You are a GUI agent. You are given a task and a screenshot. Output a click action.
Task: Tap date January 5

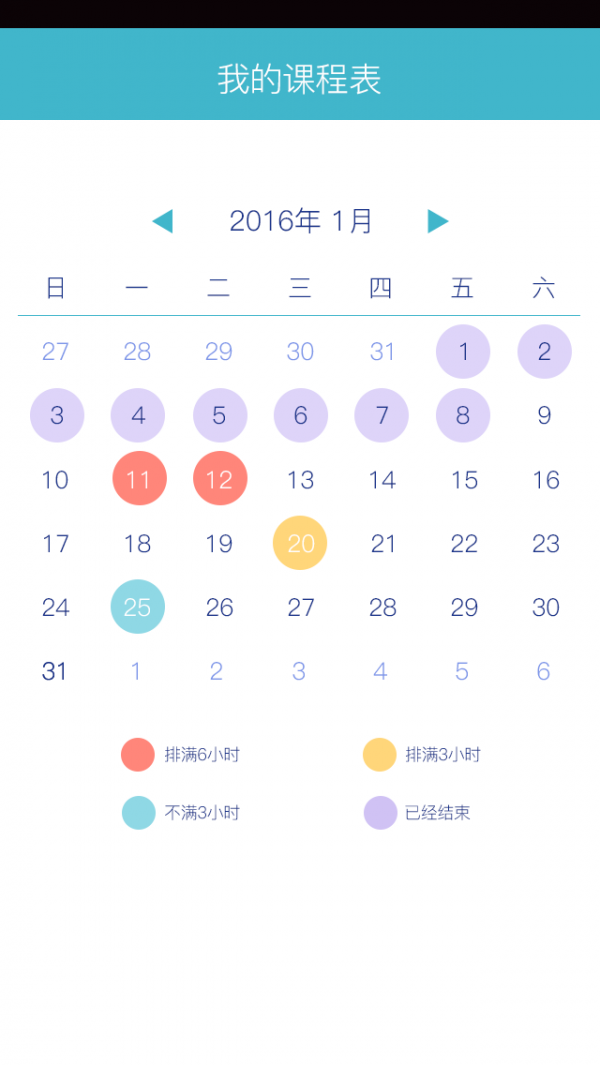[219, 416]
